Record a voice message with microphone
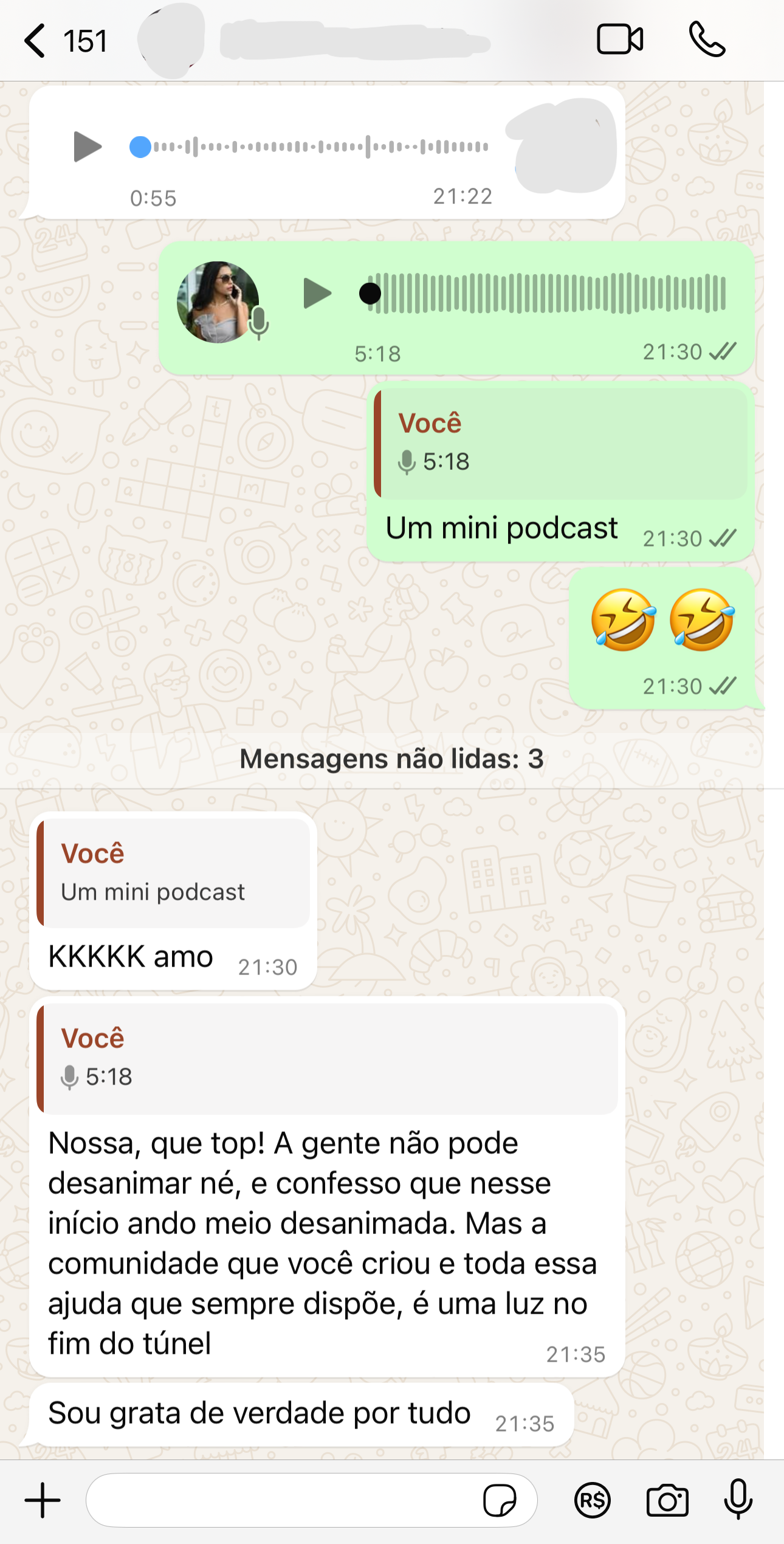 point(738,1500)
